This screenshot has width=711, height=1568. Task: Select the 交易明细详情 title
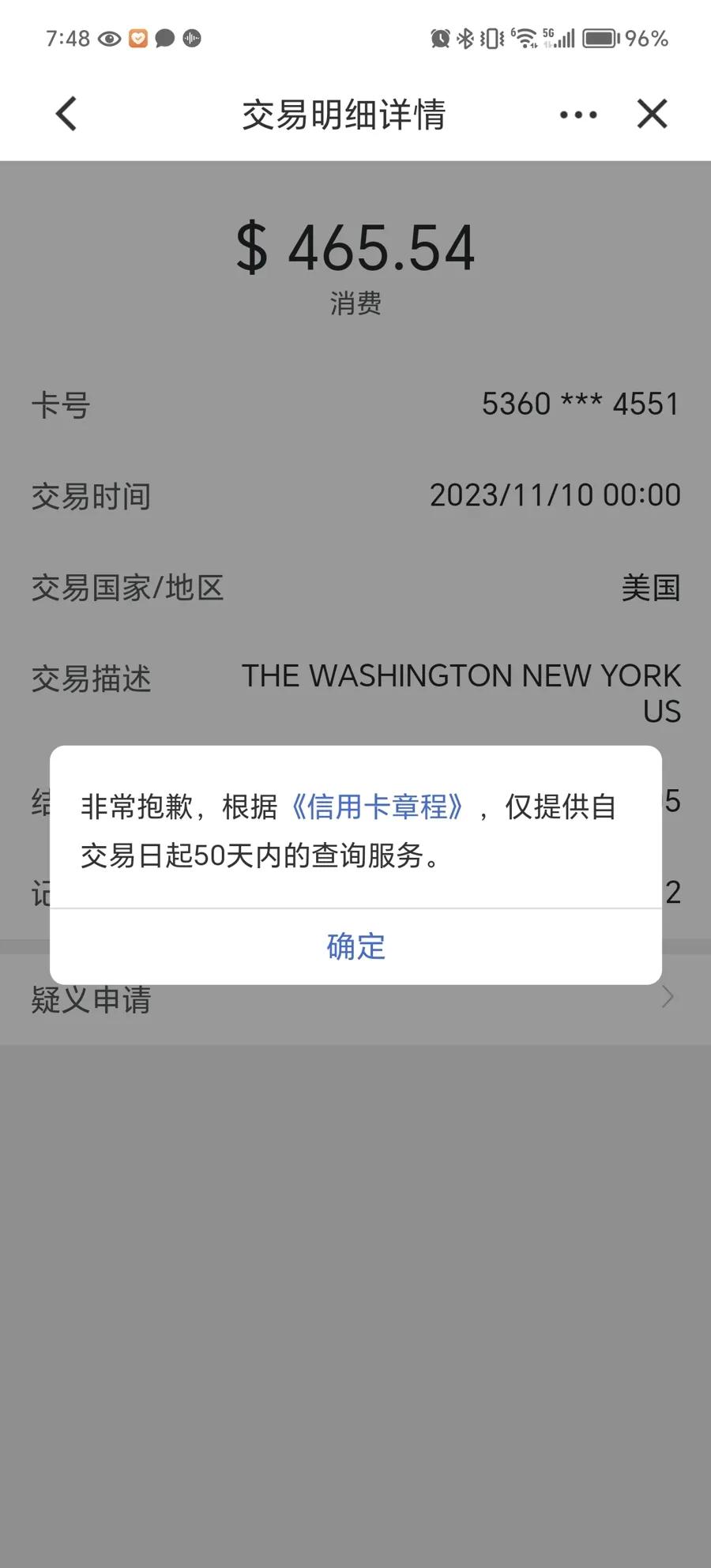pyautogui.click(x=345, y=114)
